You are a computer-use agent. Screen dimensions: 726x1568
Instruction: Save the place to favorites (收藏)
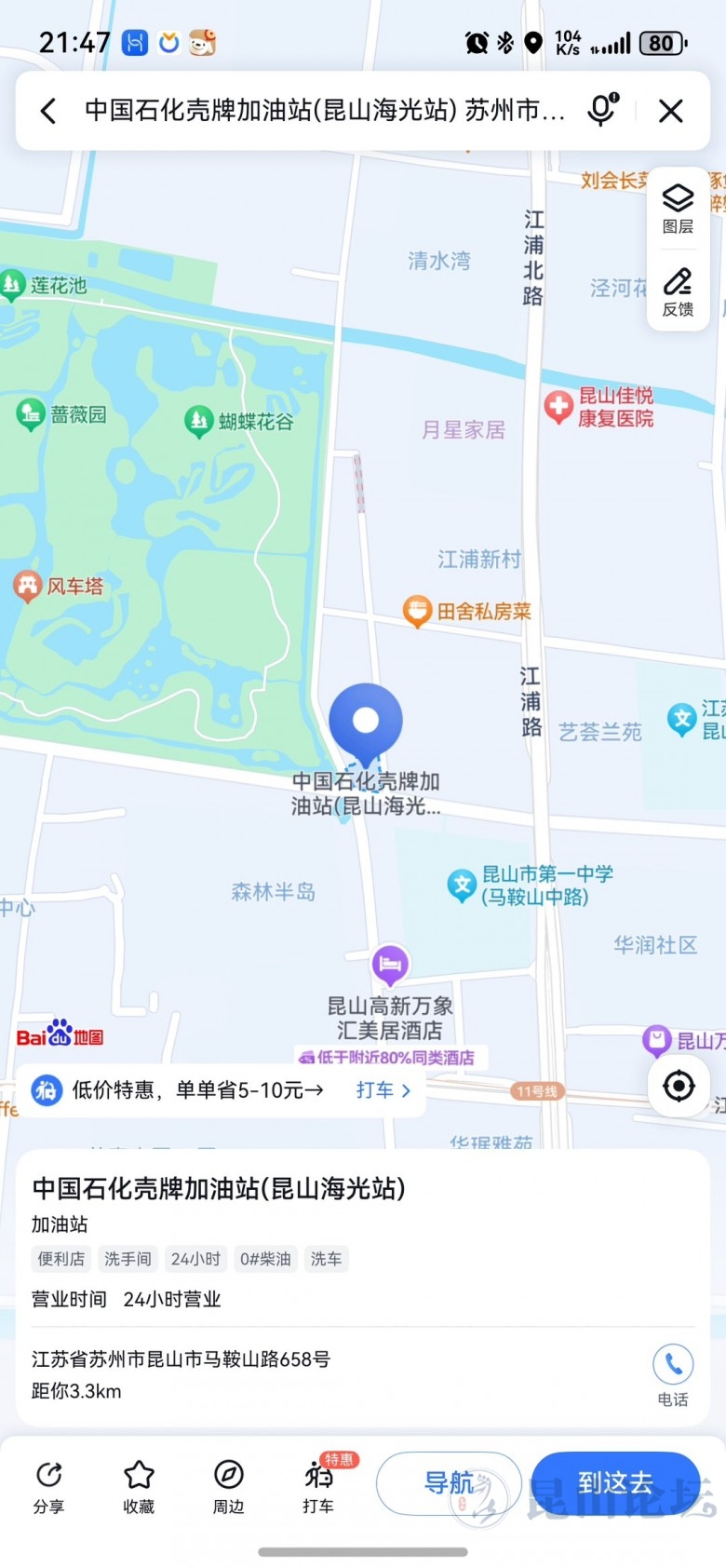coord(139,1486)
